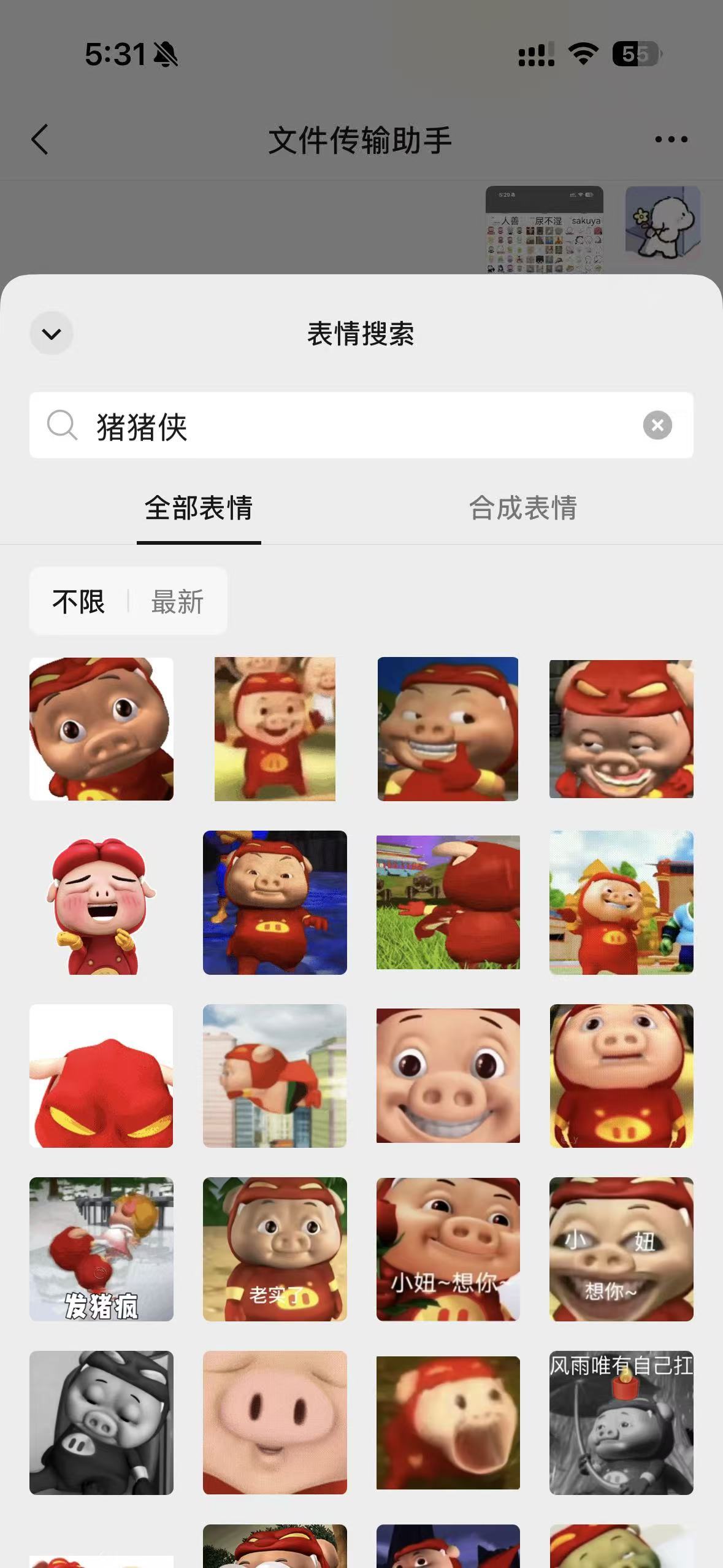Pick the 风雨唯有自己扛 sticker
This screenshot has height=1568, width=723.
pyautogui.click(x=621, y=1423)
